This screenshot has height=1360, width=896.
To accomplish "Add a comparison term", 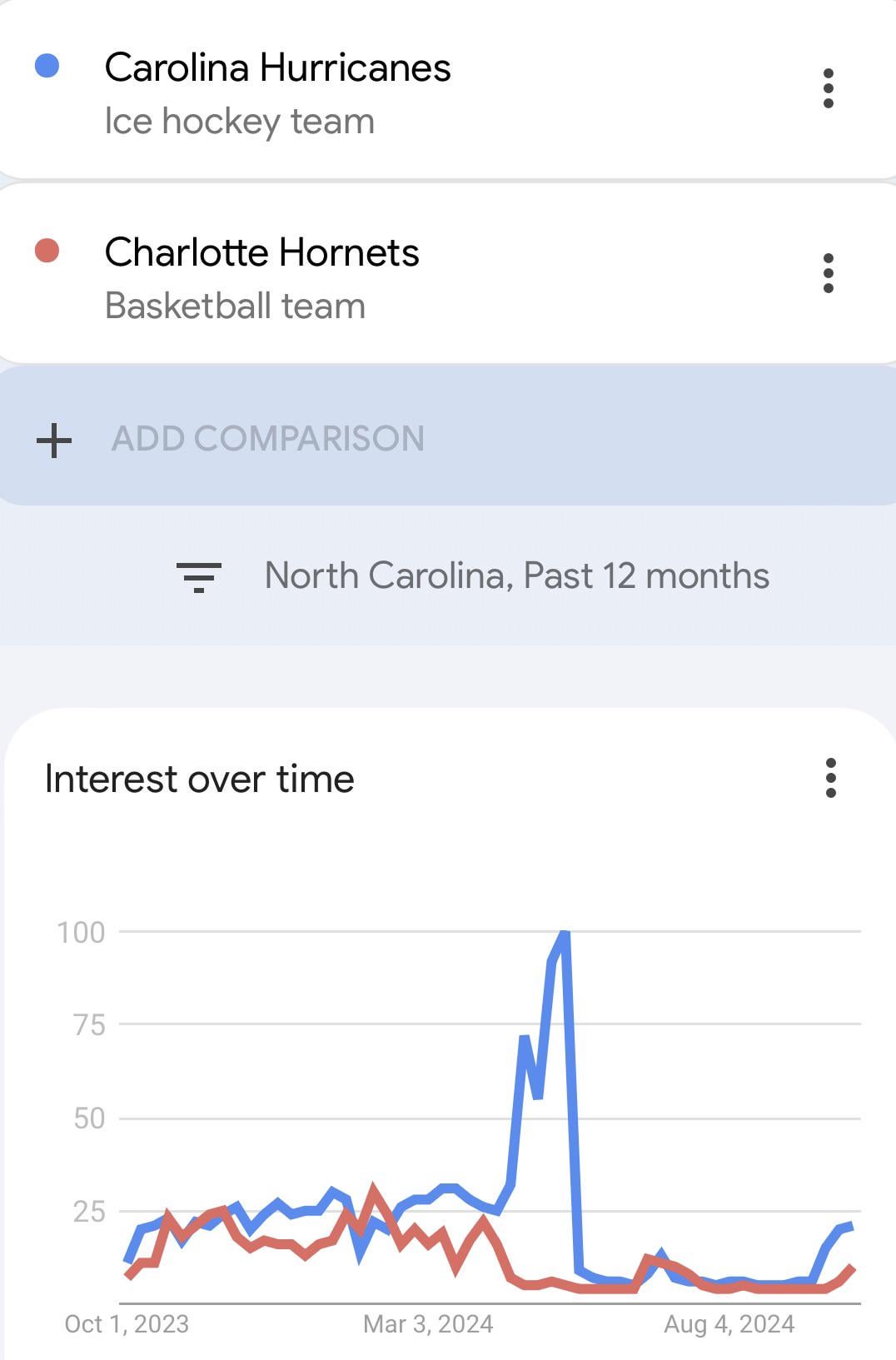I will 267,439.
